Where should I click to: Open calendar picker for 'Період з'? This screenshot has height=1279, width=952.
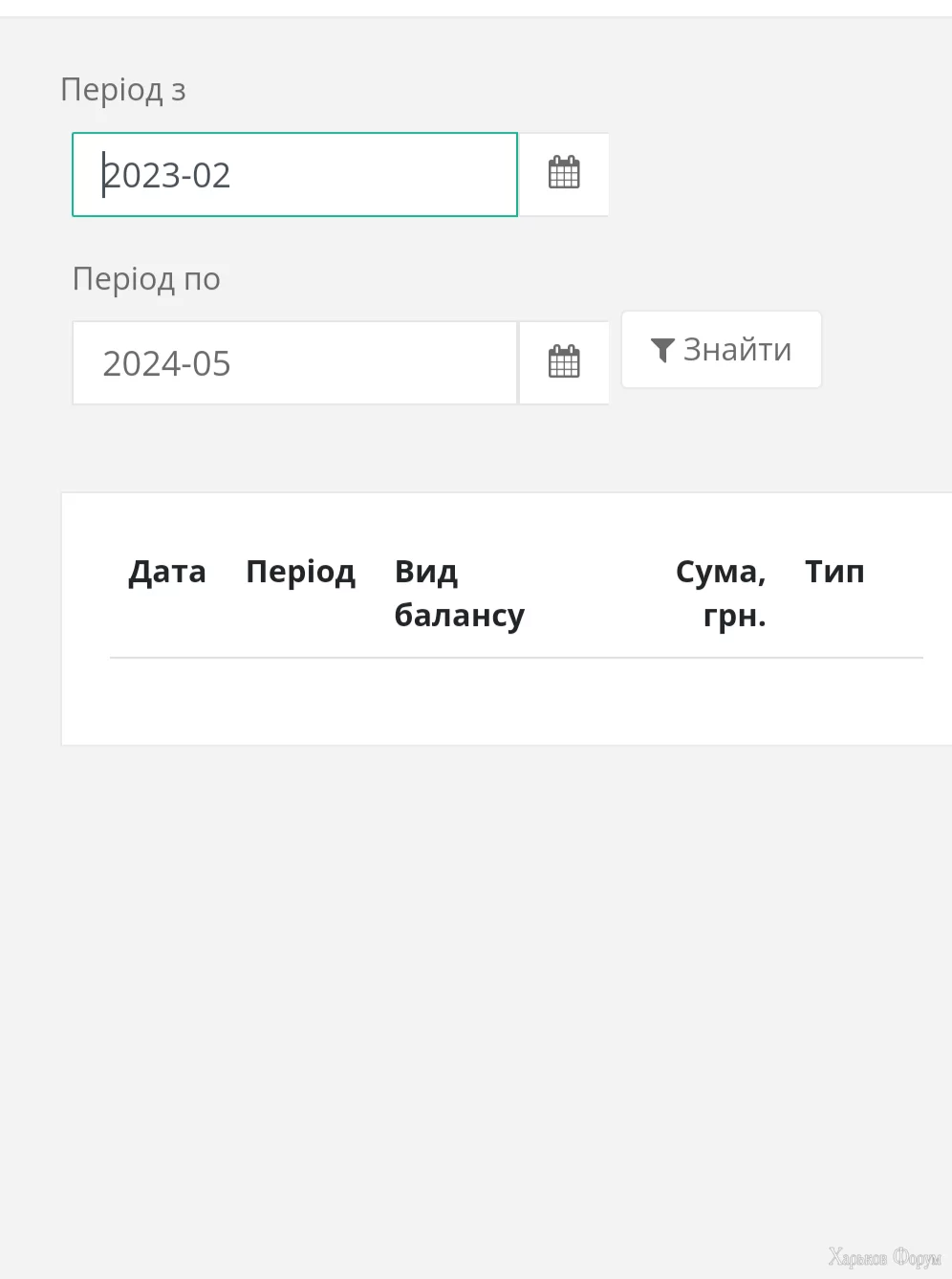564,174
